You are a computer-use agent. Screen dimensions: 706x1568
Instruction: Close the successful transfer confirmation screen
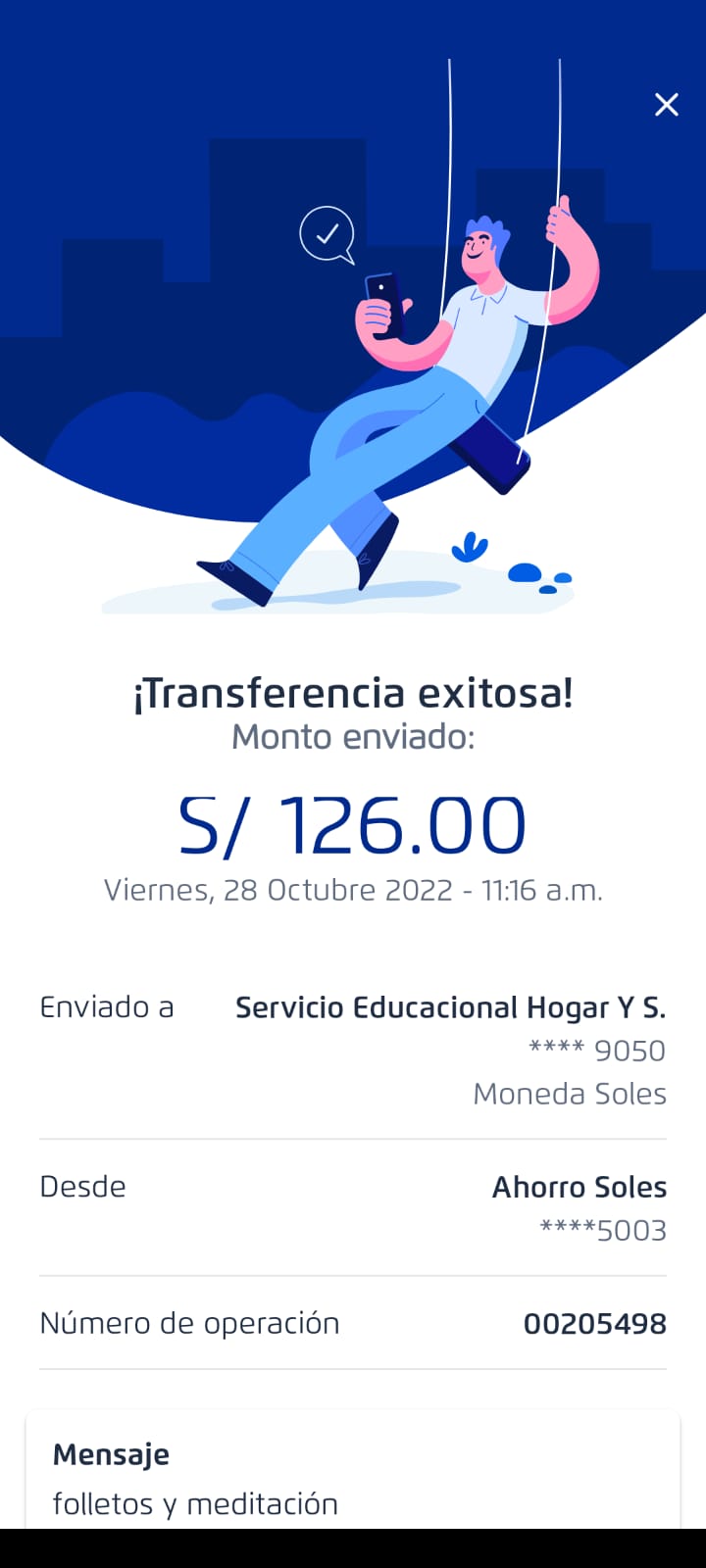click(667, 105)
